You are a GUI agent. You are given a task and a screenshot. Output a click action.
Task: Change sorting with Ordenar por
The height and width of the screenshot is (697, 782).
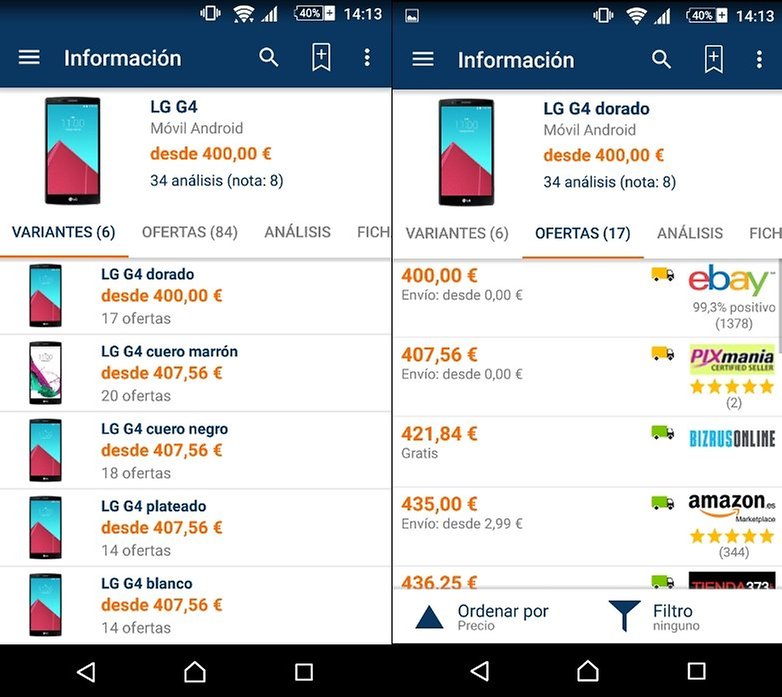click(483, 616)
